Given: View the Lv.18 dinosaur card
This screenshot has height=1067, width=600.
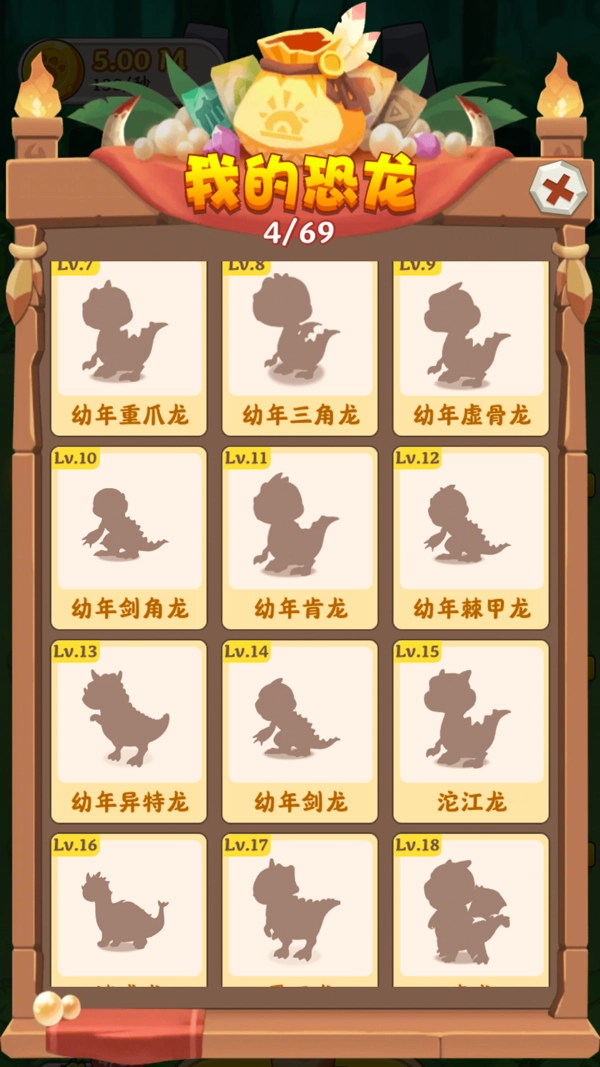Looking at the screenshot, I should (x=471, y=910).
